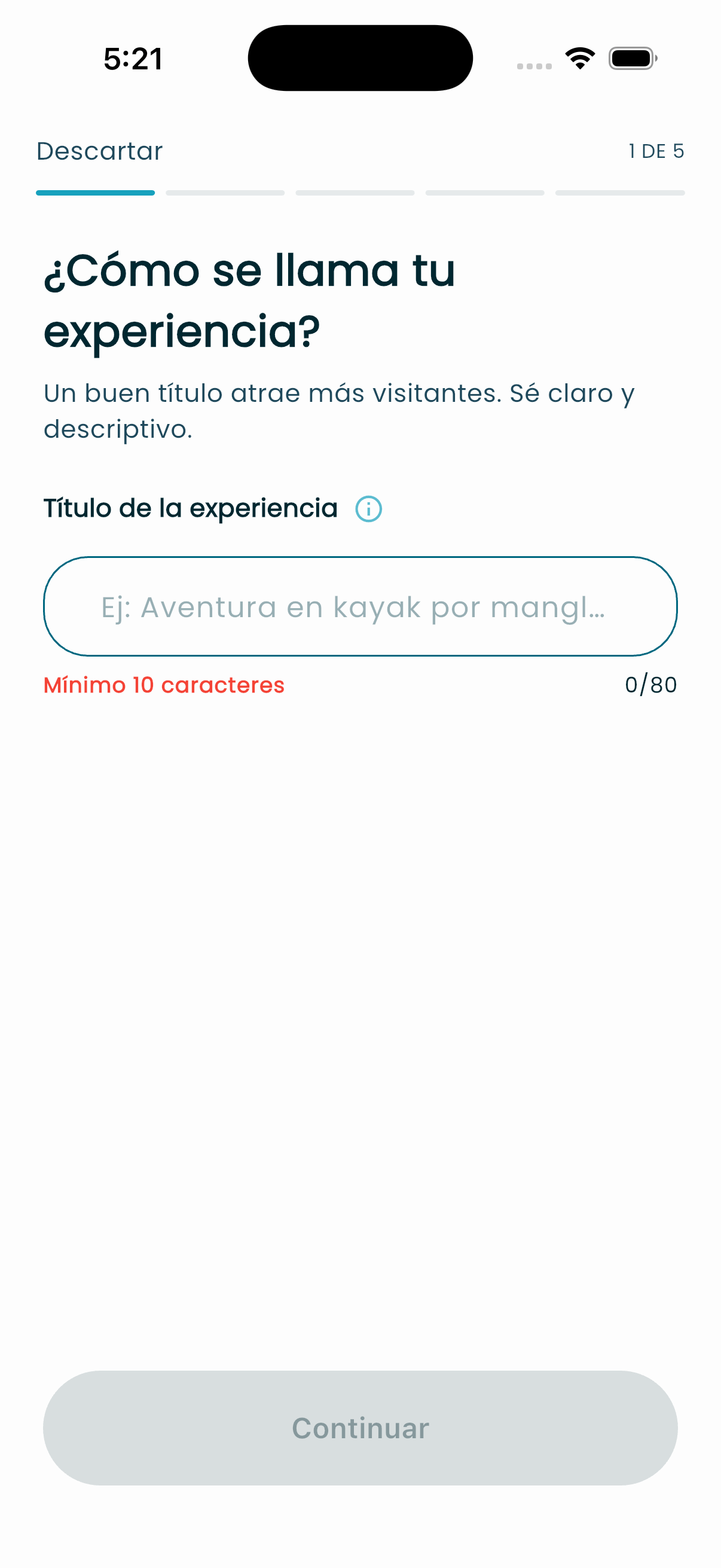Tap the clock showing 5:21
Viewport: 721px width, 1568px height.
[133, 57]
